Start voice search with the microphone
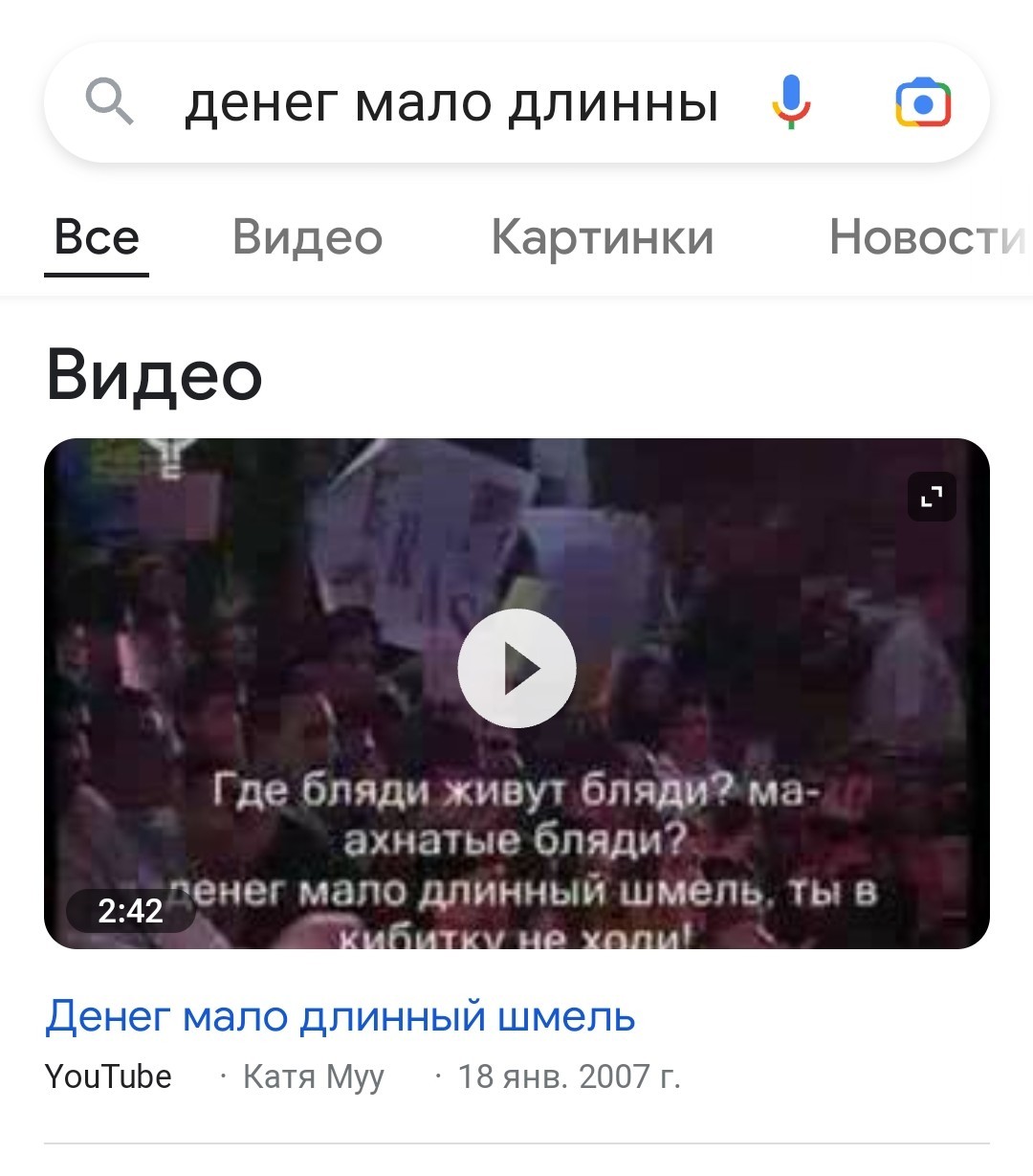Viewport: 1033px width, 1176px height. pos(791,102)
